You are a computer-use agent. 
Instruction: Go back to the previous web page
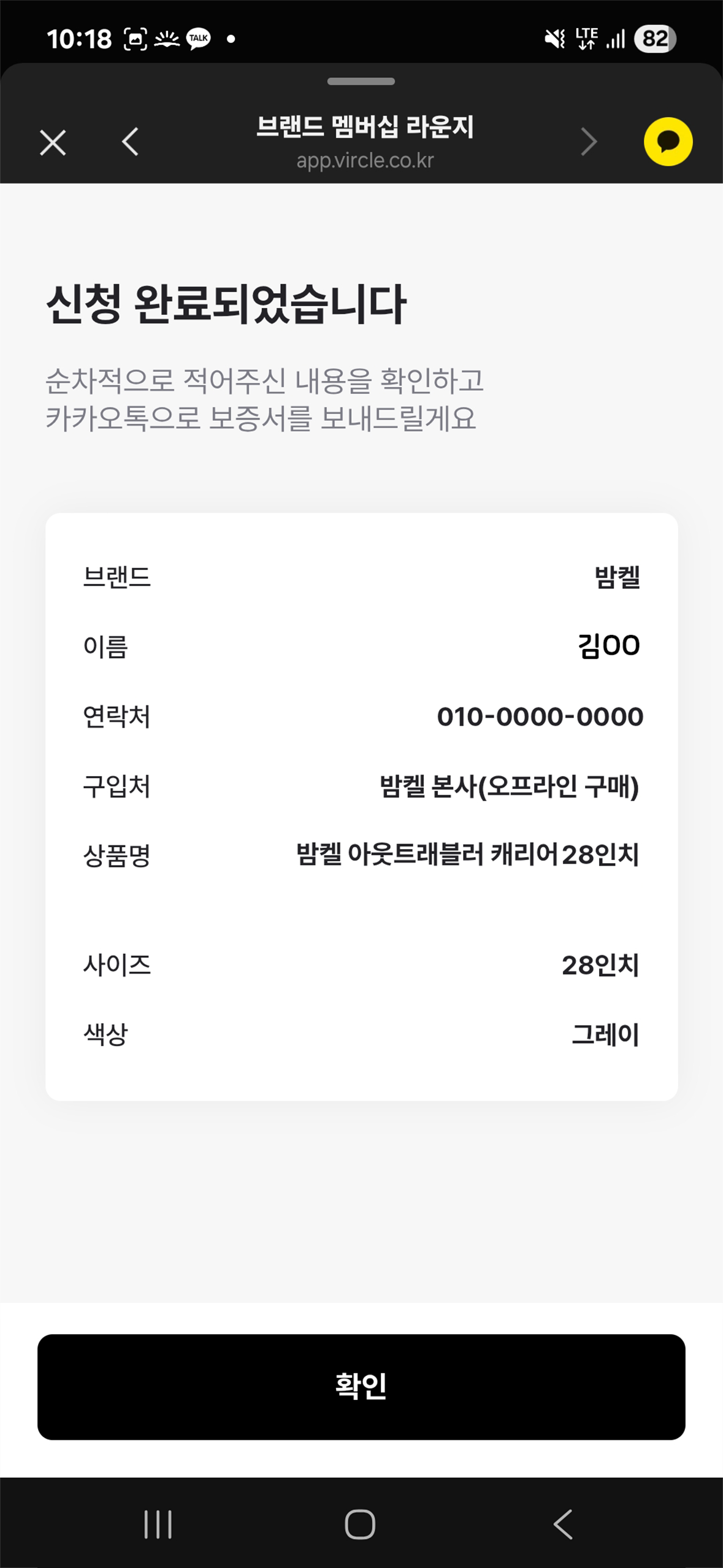click(x=130, y=142)
